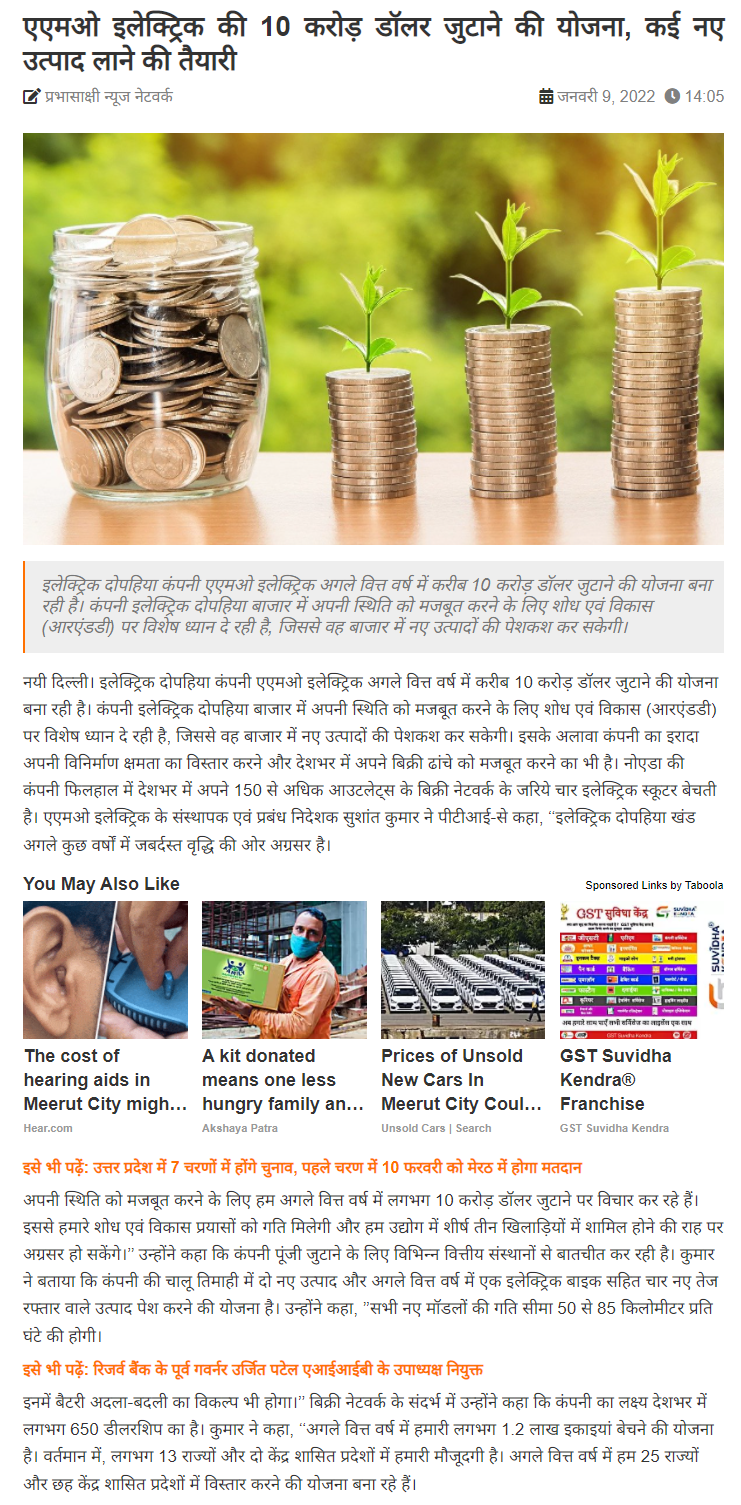The width and height of the screenshot is (741, 1505).
Task: Open the Sponsored Links by Taboola link
Action: click(x=654, y=885)
